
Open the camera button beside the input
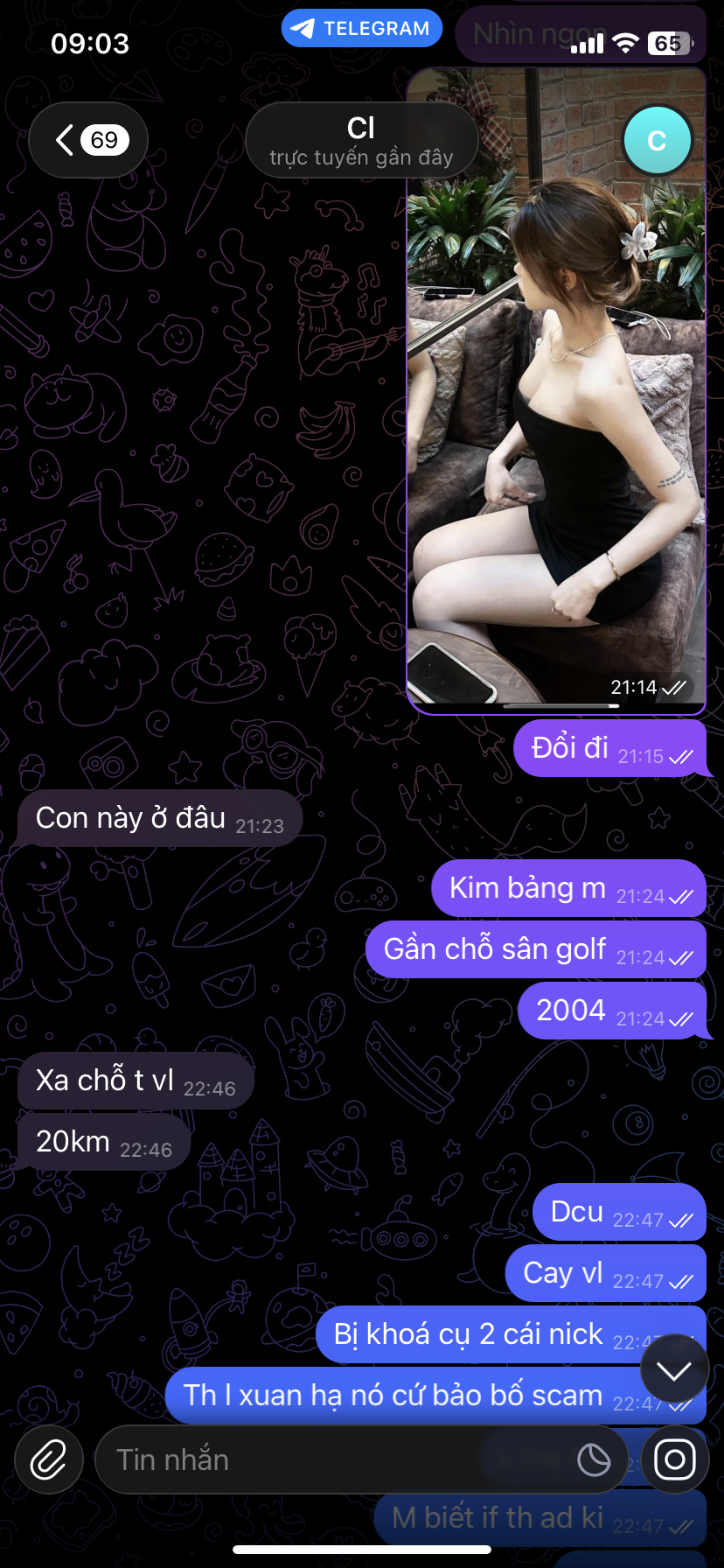tap(674, 1459)
